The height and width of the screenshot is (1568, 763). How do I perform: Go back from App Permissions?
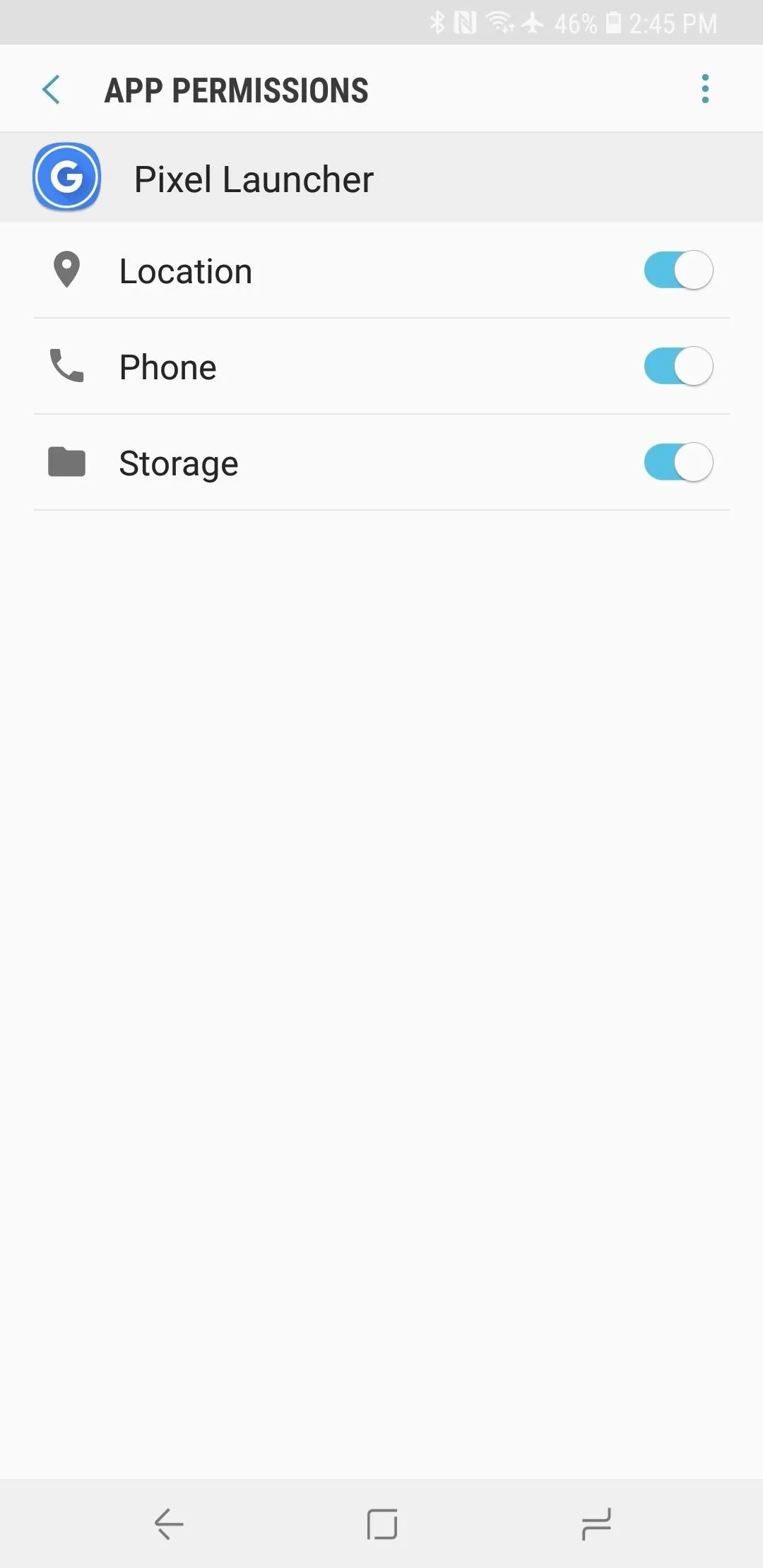[x=51, y=90]
